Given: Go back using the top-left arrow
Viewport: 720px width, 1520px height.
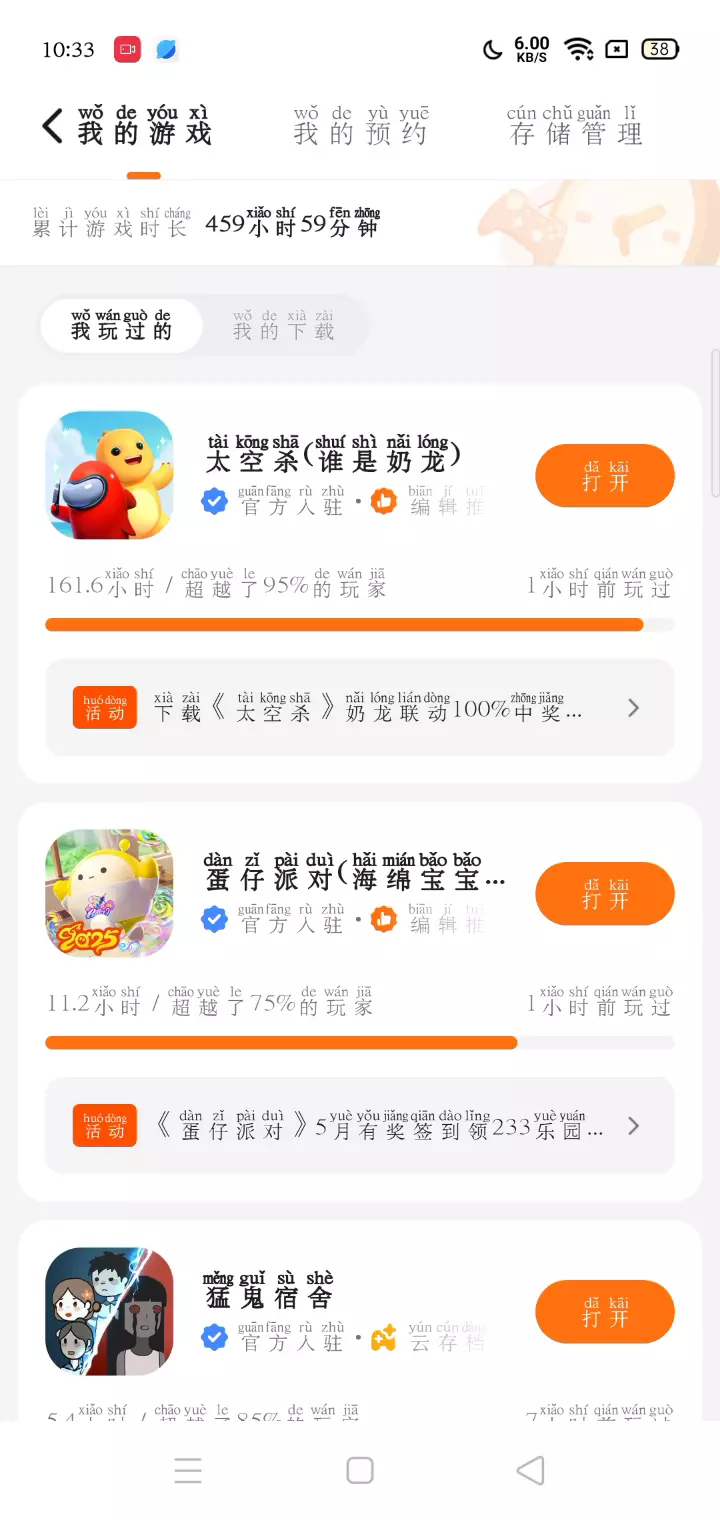Looking at the screenshot, I should click(52, 127).
